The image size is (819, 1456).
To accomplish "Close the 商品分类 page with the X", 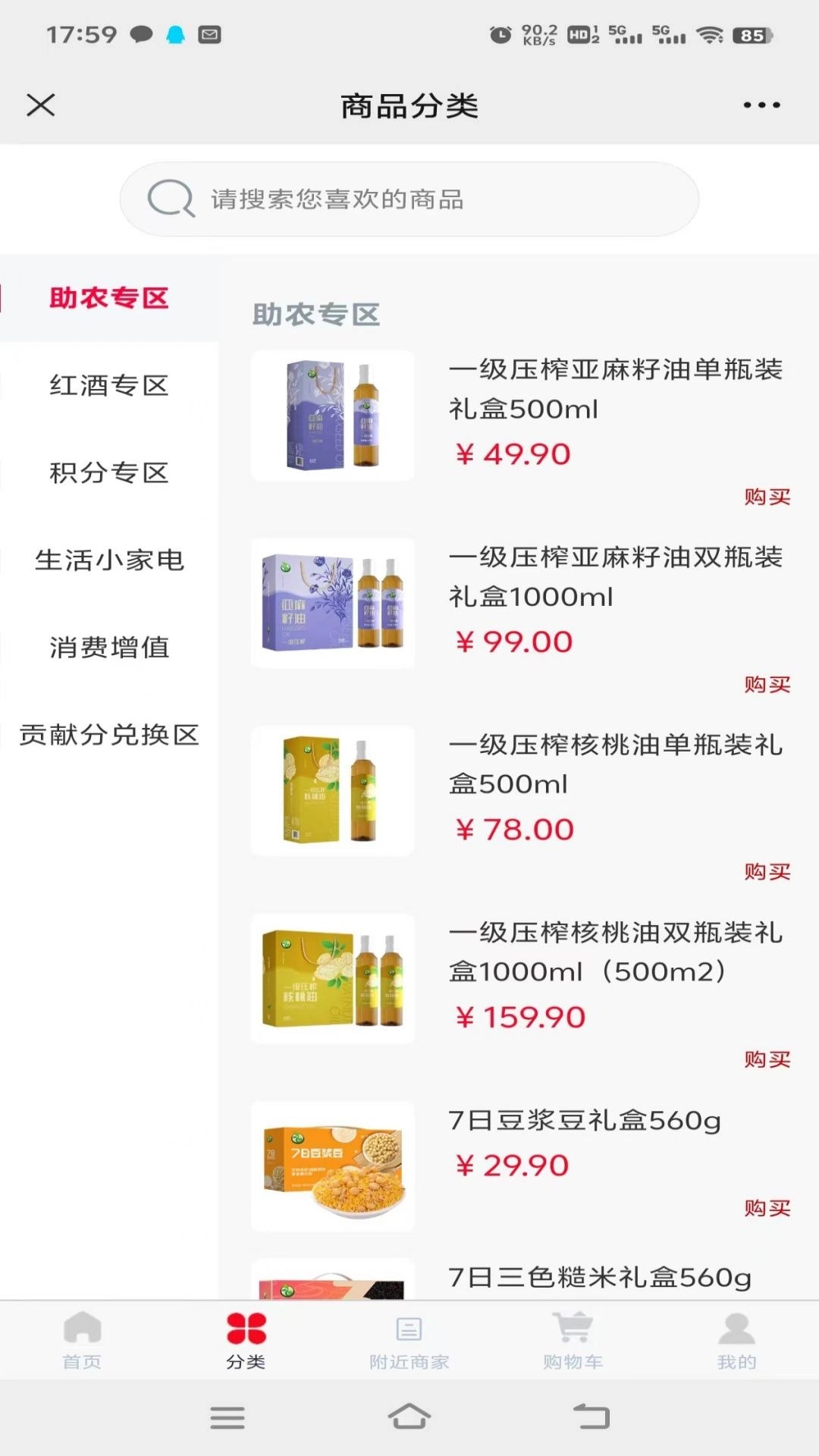I will [x=41, y=105].
